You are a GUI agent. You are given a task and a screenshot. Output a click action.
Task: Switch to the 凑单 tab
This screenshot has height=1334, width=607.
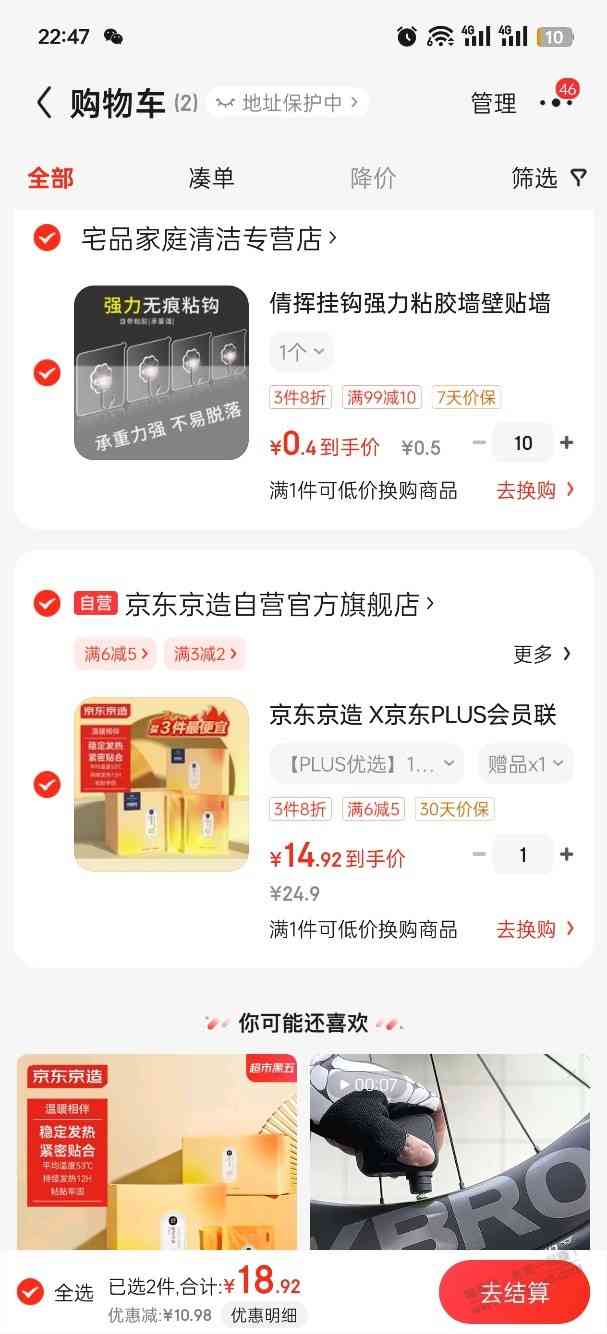click(x=211, y=178)
